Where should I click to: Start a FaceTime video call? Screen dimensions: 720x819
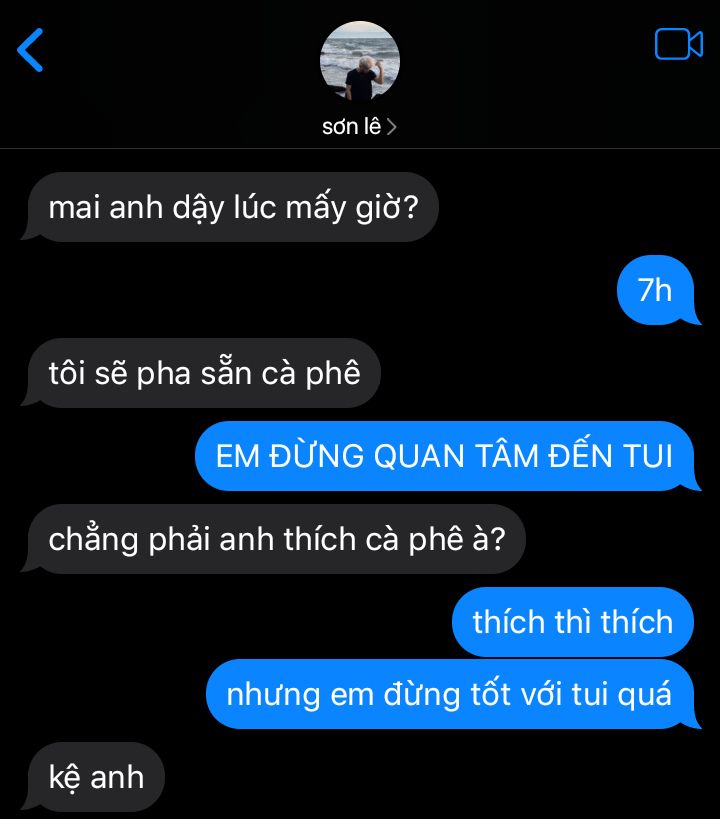click(x=678, y=44)
